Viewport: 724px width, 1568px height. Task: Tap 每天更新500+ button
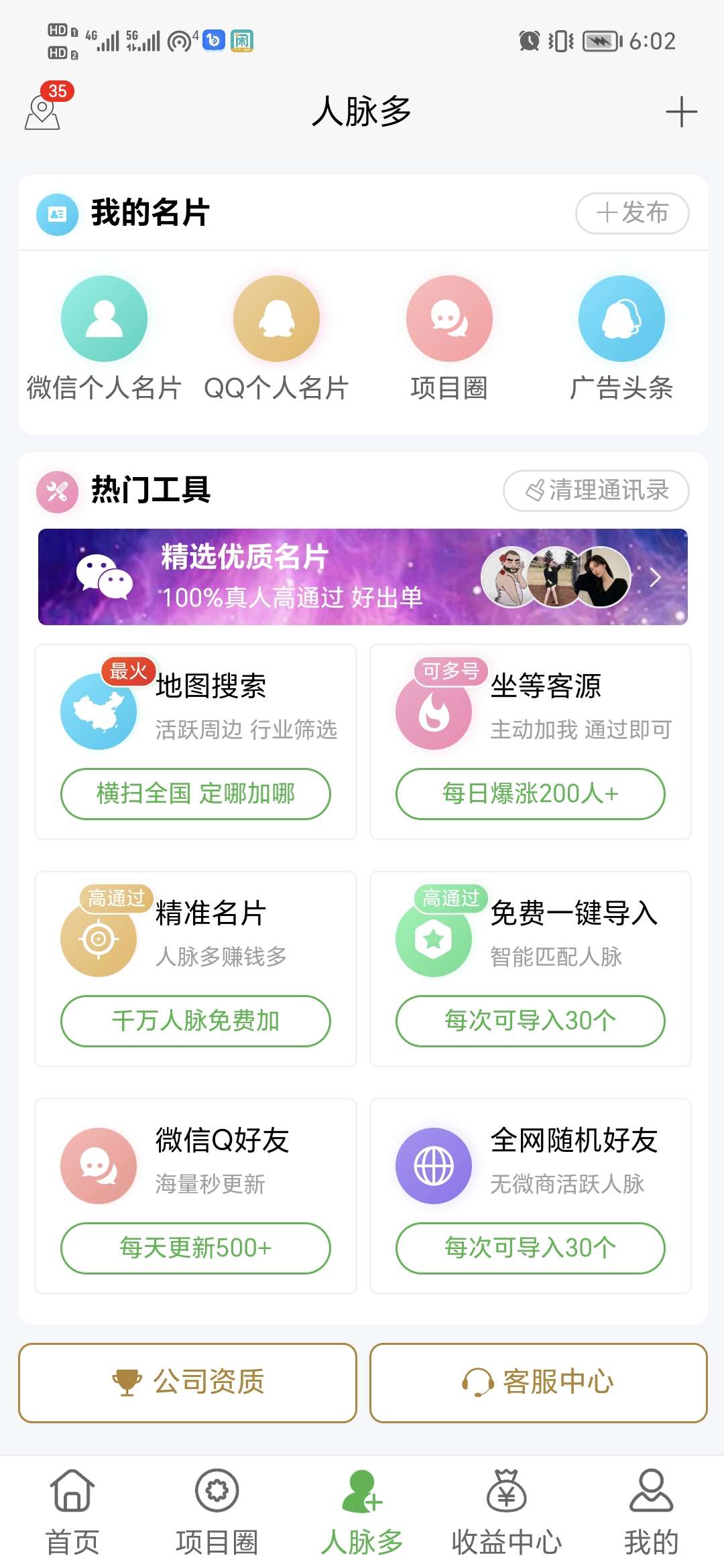196,1248
